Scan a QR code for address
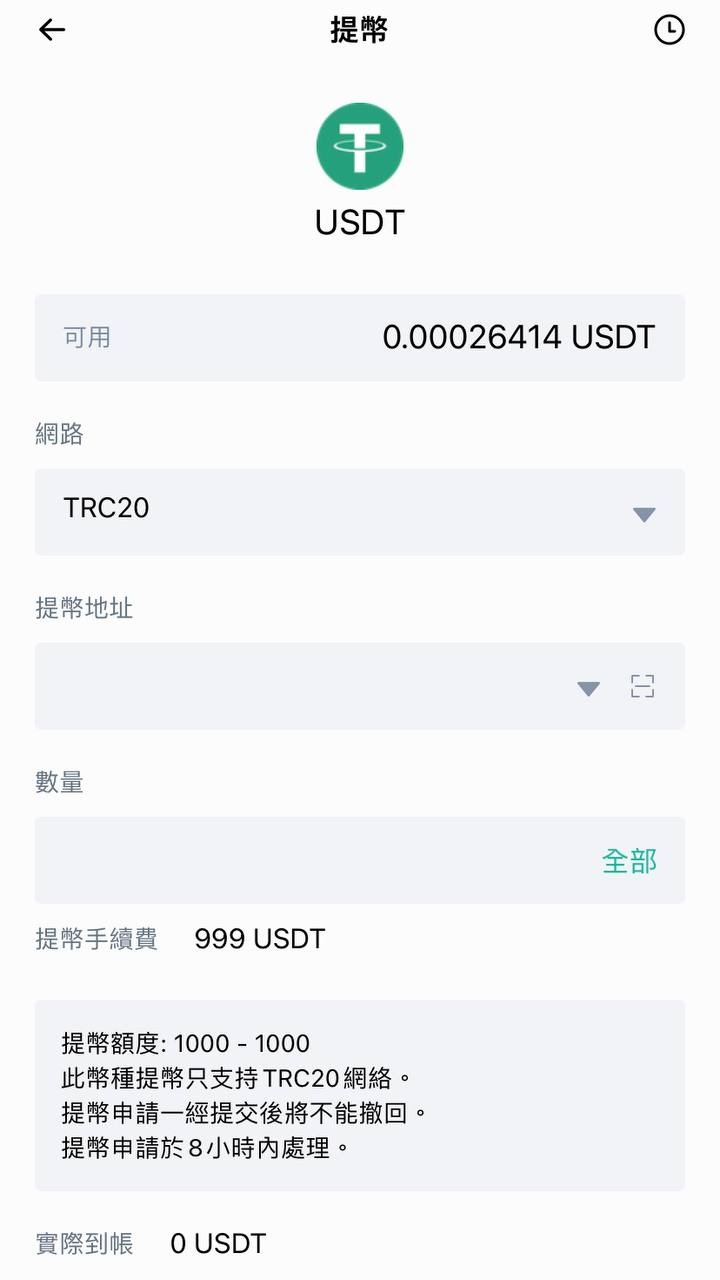 point(642,686)
